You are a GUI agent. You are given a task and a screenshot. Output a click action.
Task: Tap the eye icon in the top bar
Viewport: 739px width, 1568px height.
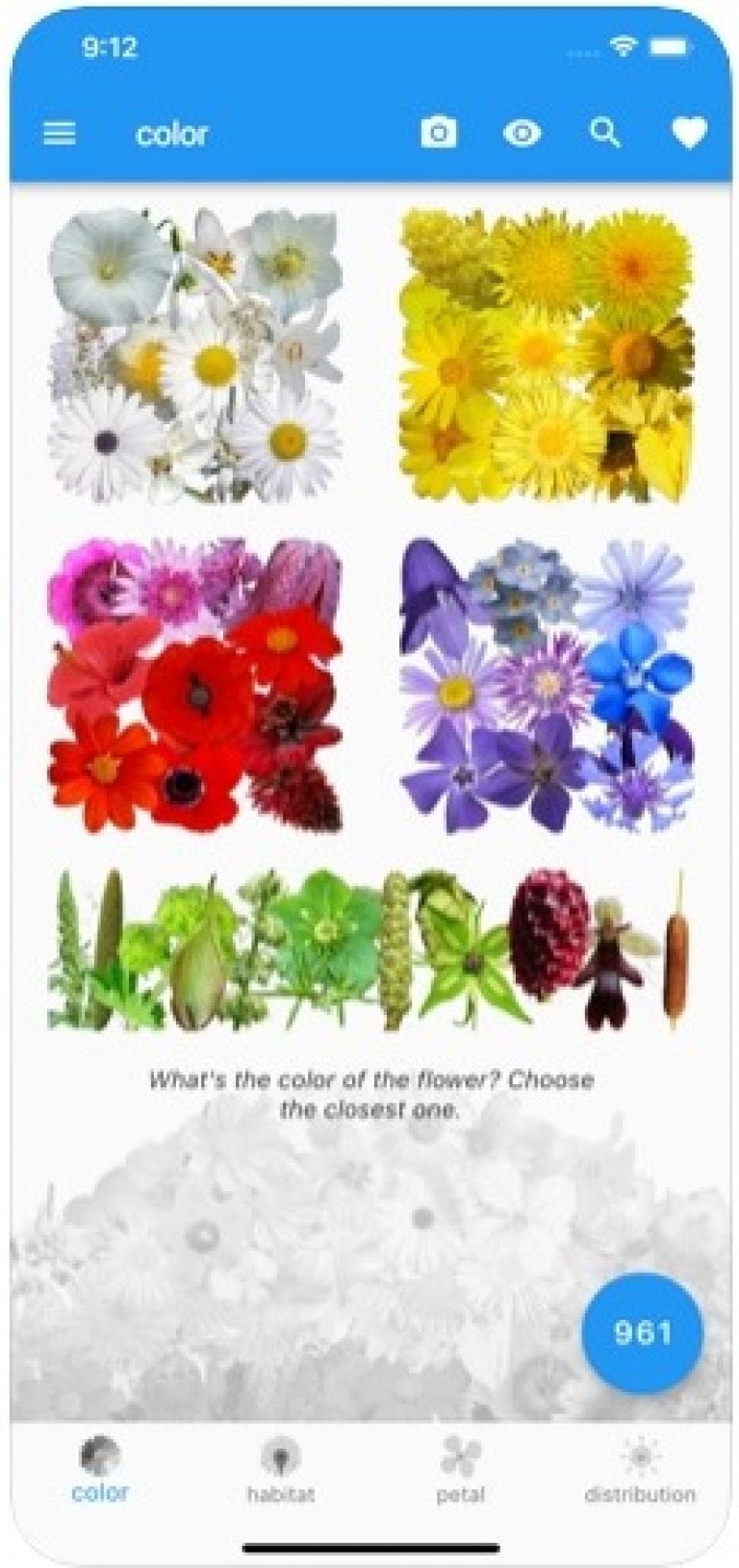[x=521, y=134]
